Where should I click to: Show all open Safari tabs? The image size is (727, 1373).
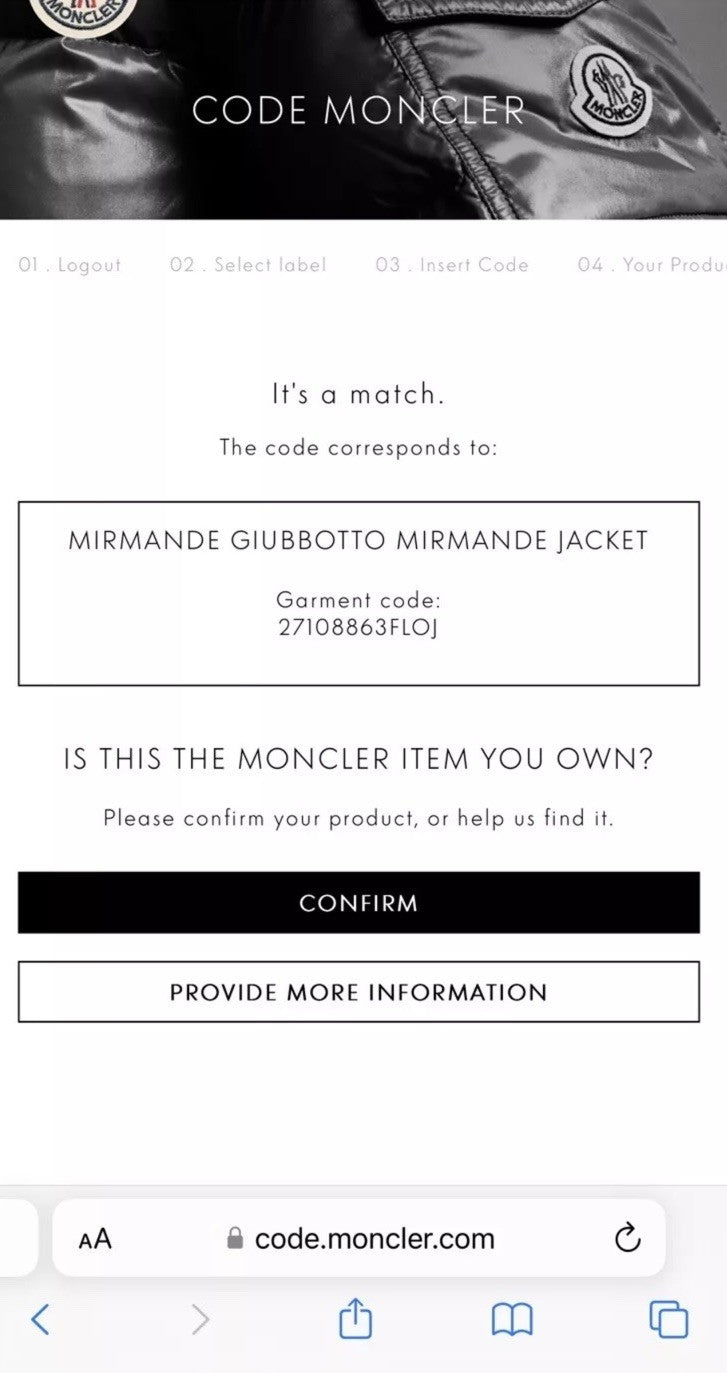pos(668,1320)
